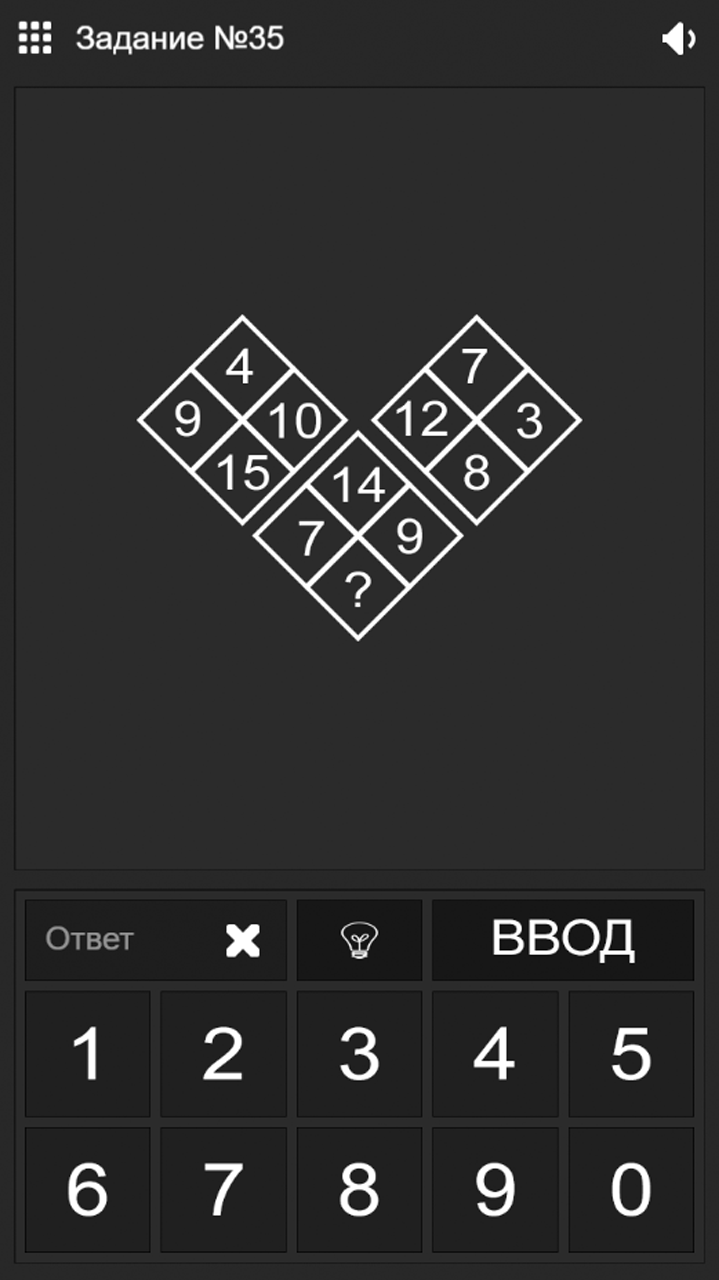
Task: Submit the answer with ВВОД
Action: click(562, 939)
